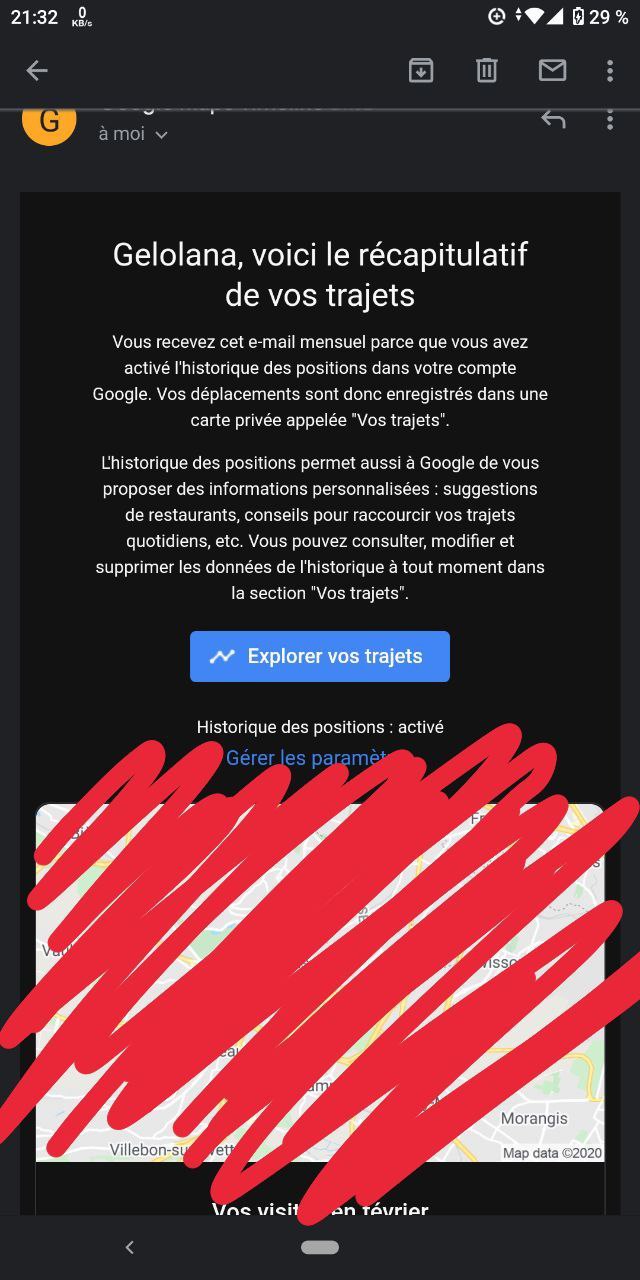Tap the home pill in navigation bar

click(x=320, y=1247)
